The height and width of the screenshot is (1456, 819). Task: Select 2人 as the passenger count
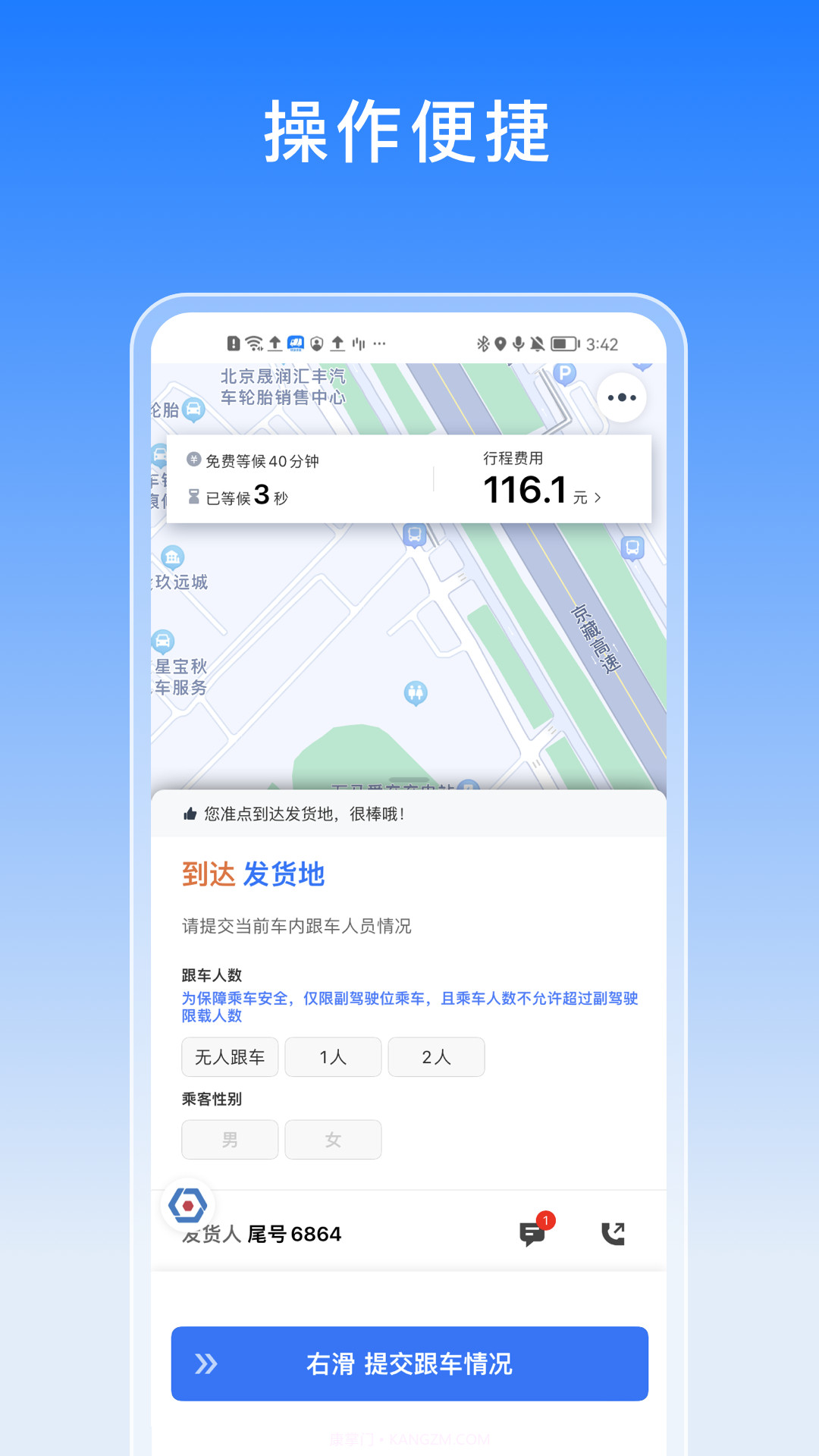pyautogui.click(x=436, y=1057)
